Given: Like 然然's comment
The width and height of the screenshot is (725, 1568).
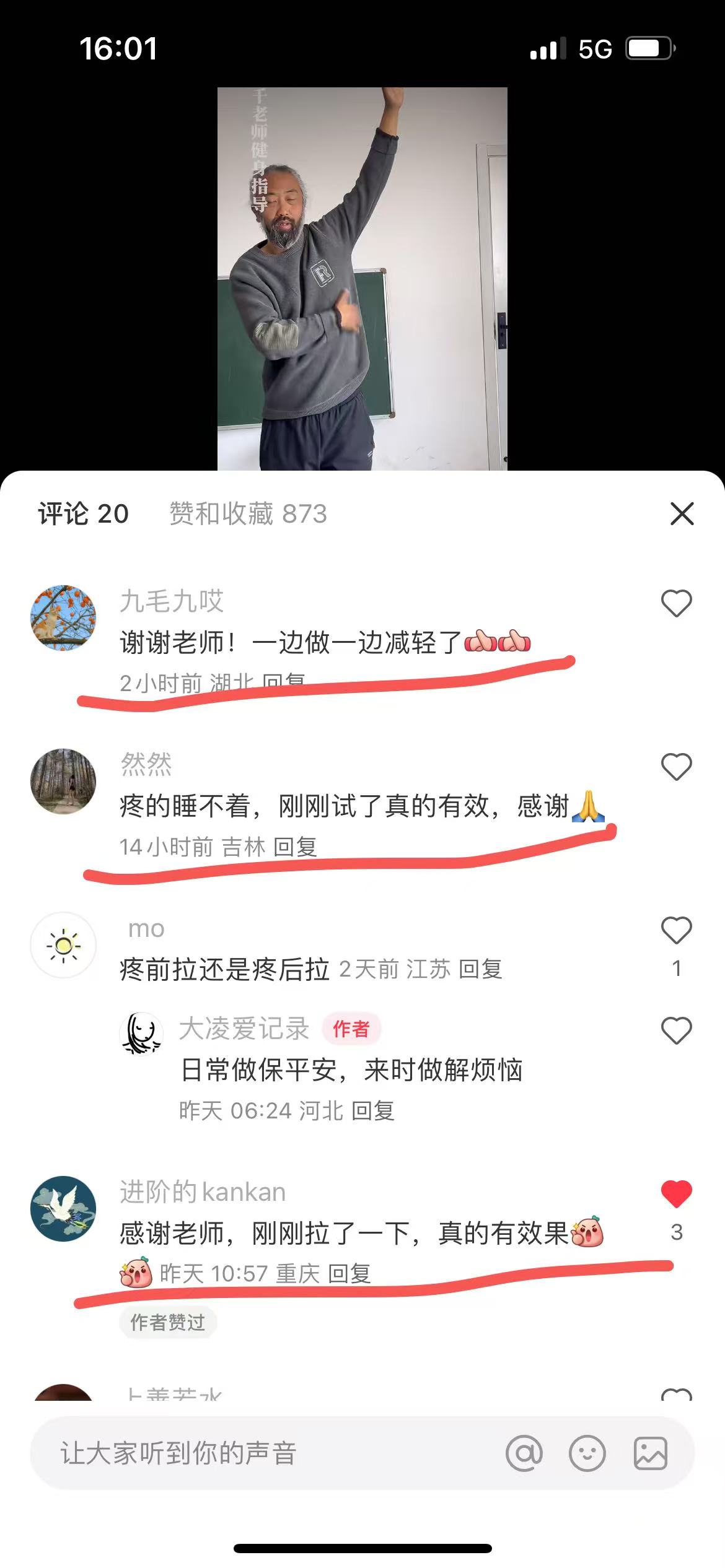Looking at the screenshot, I should click(676, 767).
